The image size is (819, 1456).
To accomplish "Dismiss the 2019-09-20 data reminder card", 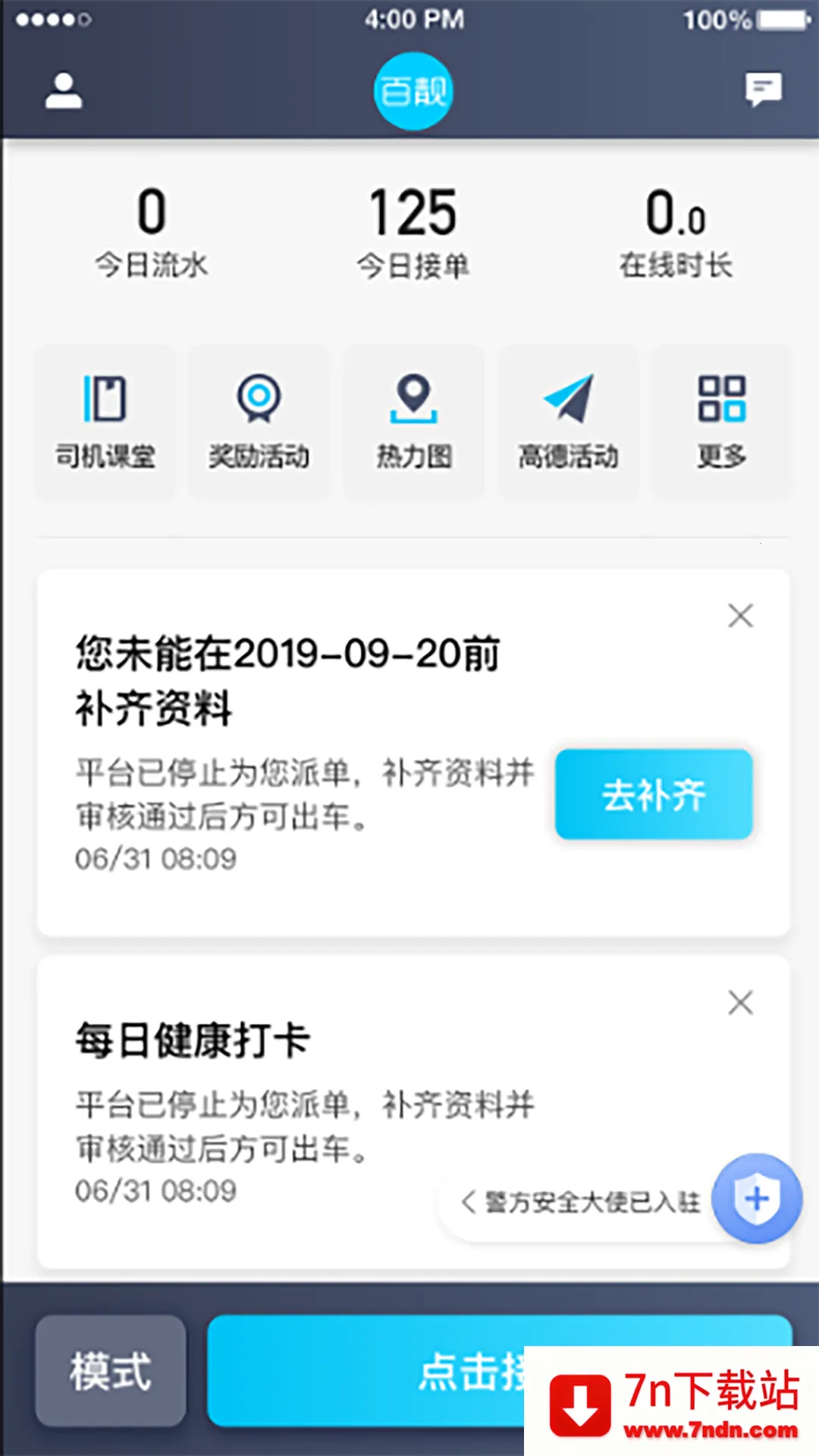I will (x=740, y=616).
